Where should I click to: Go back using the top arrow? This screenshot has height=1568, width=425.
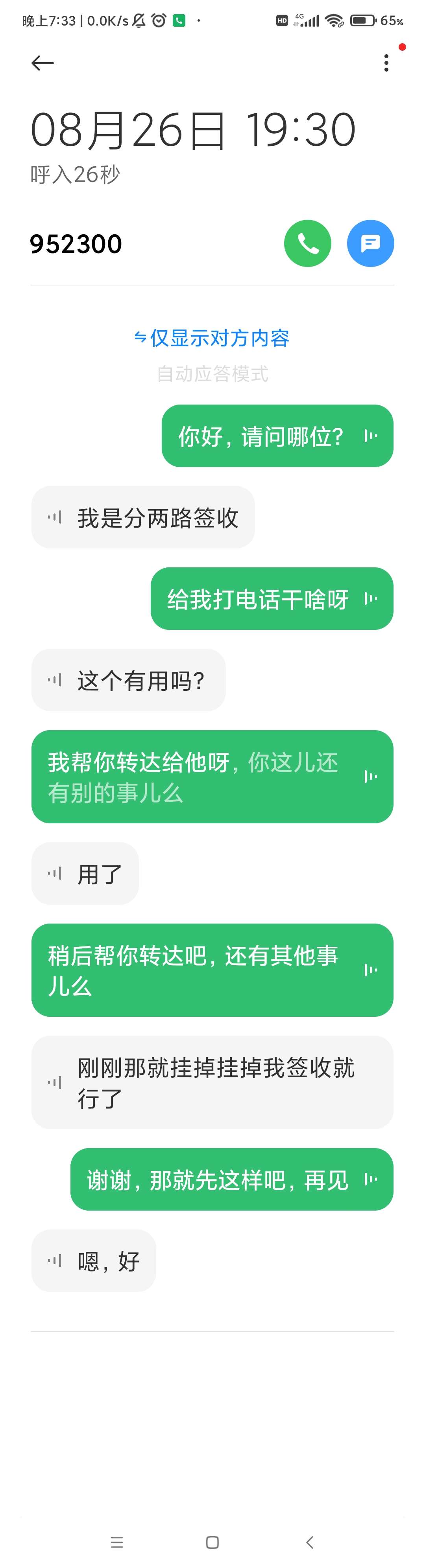pyautogui.click(x=42, y=63)
